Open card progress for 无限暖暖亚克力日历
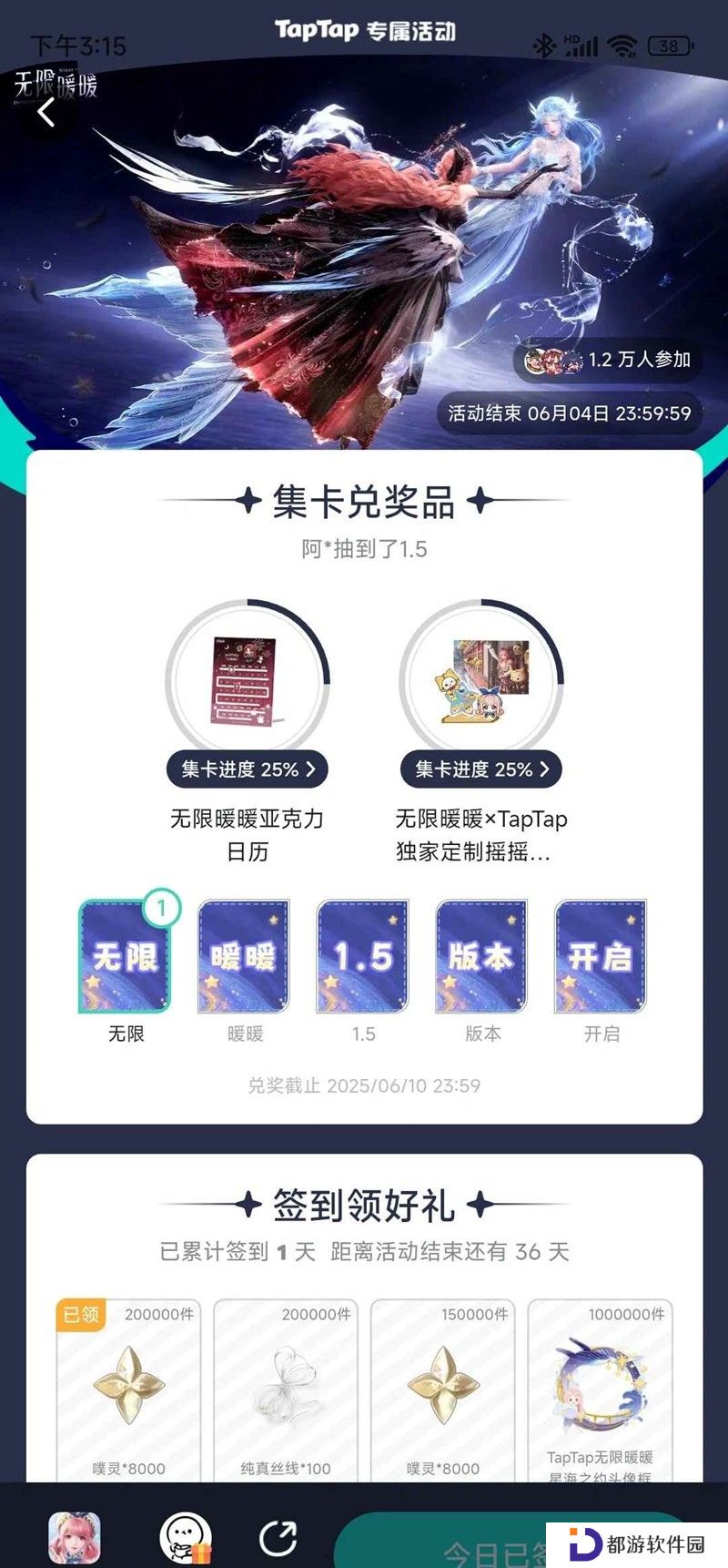This screenshot has height=1568, width=728. [x=247, y=769]
